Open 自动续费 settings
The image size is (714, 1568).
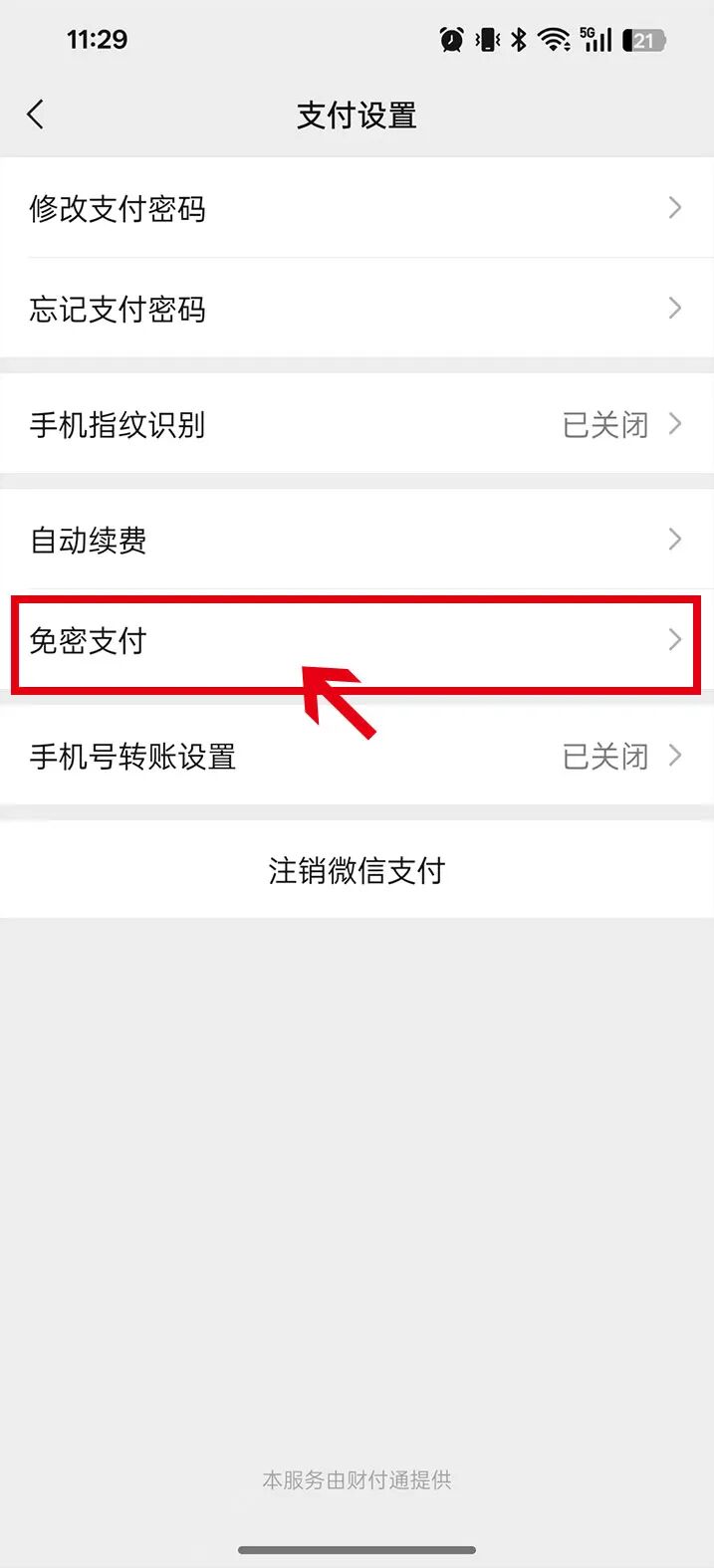click(x=357, y=540)
